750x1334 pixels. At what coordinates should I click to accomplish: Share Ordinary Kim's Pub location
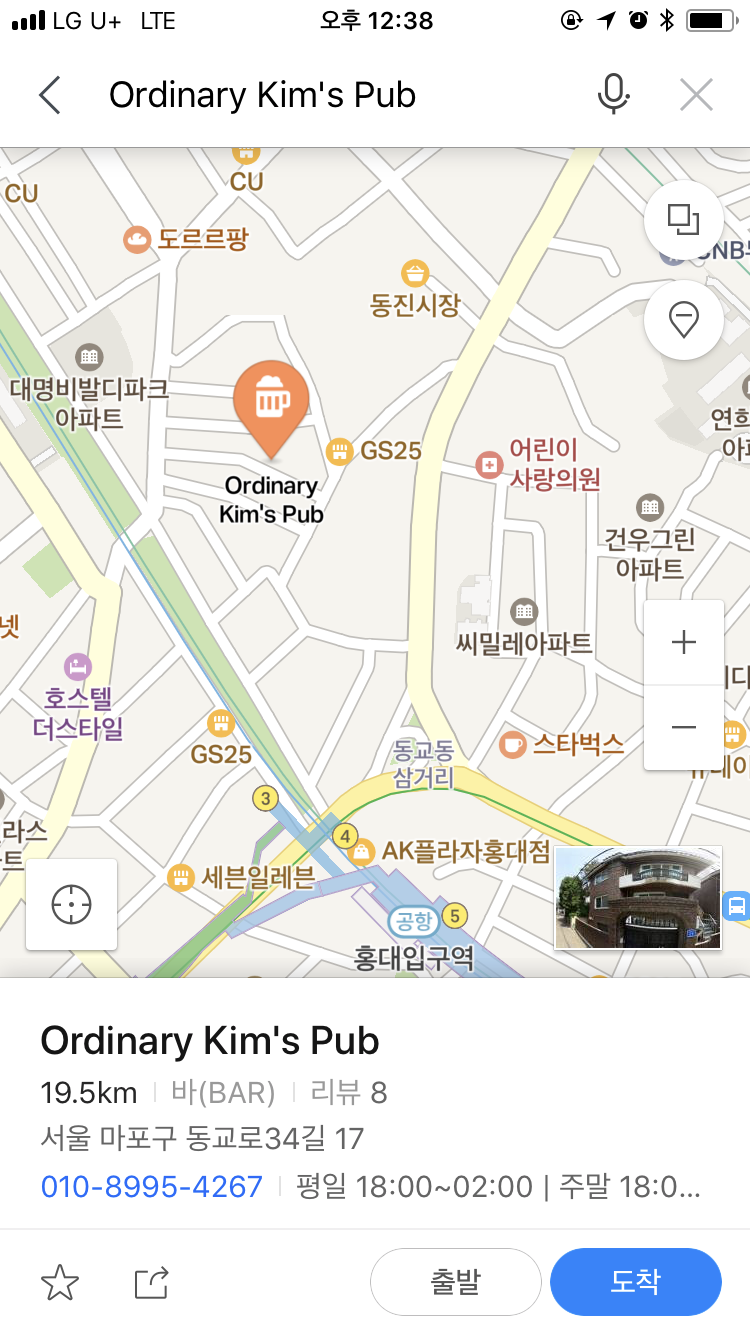coord(152,1282)
